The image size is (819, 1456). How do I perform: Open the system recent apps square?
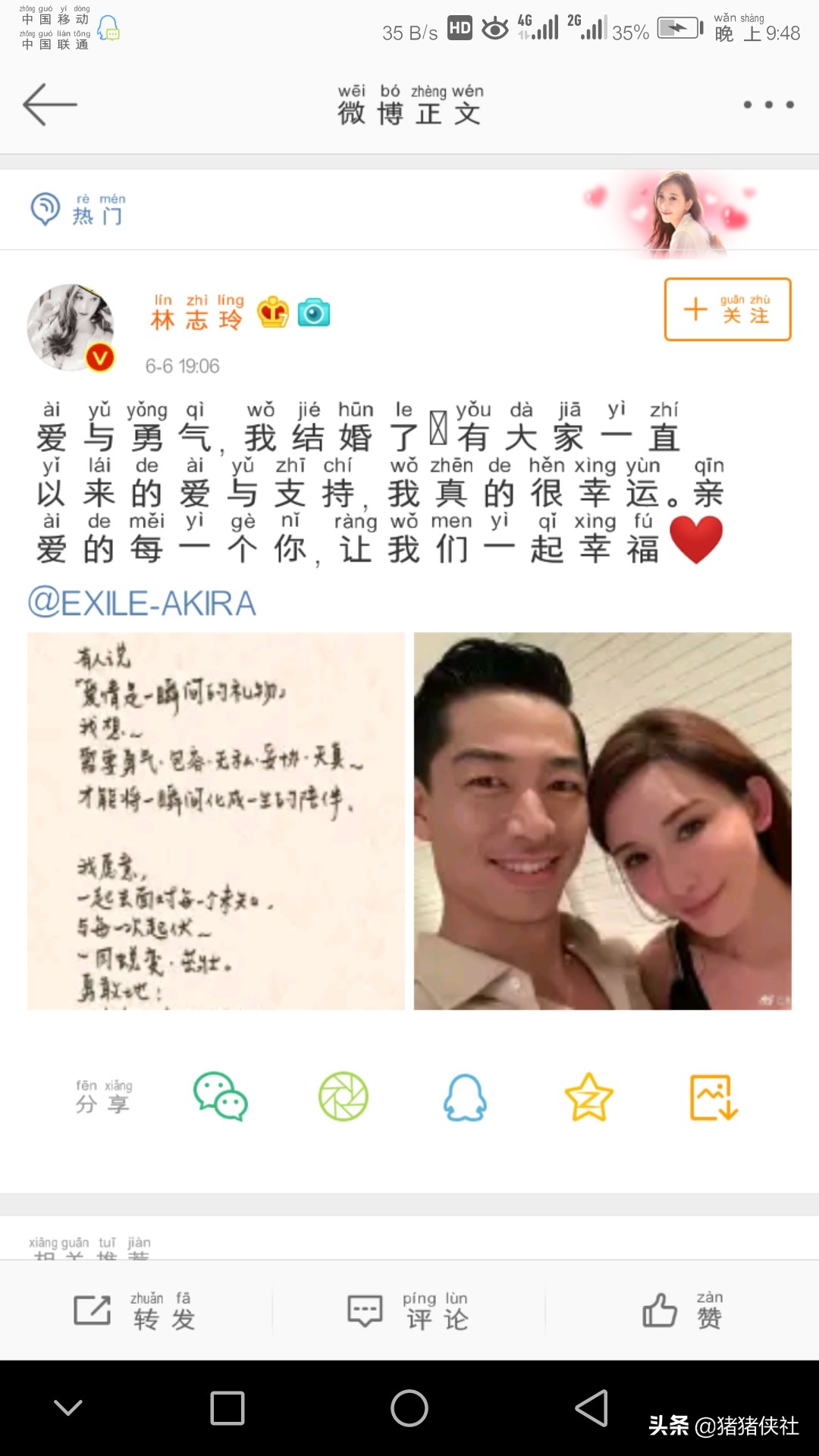pyautogui.click(x=227, y=1408)
